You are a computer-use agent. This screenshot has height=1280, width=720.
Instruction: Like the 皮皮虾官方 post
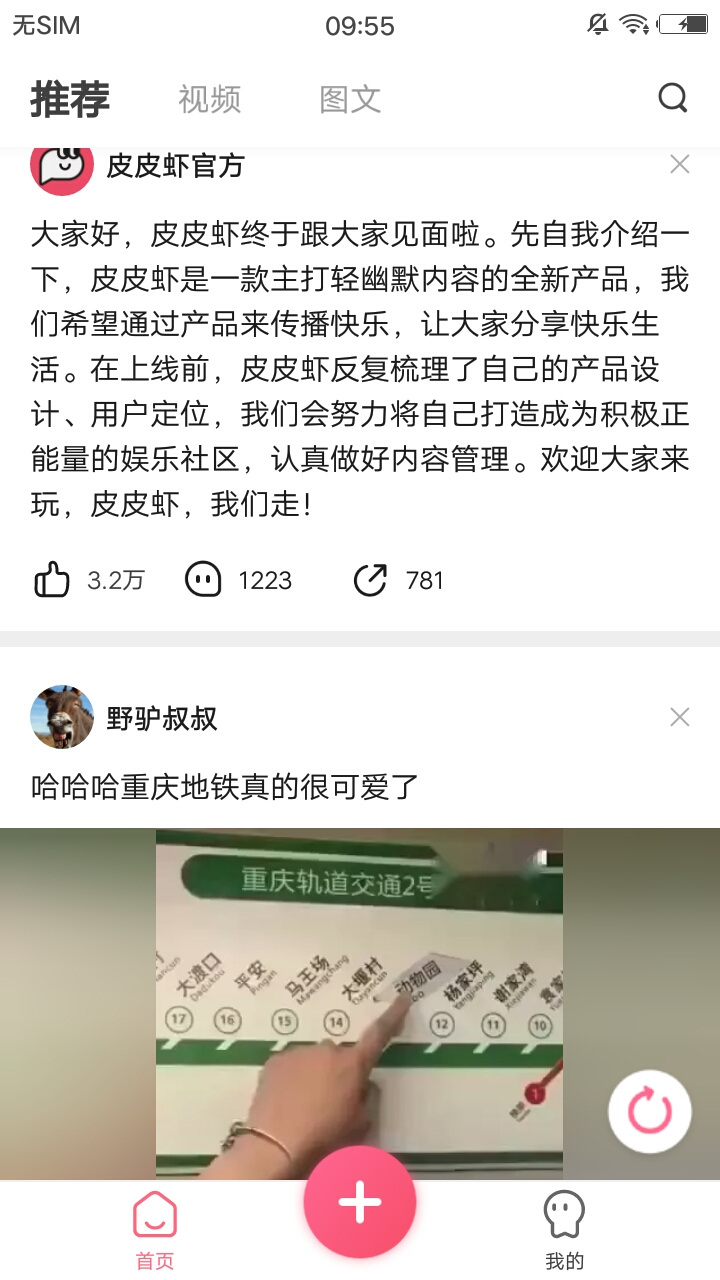[x=53, y=580]
